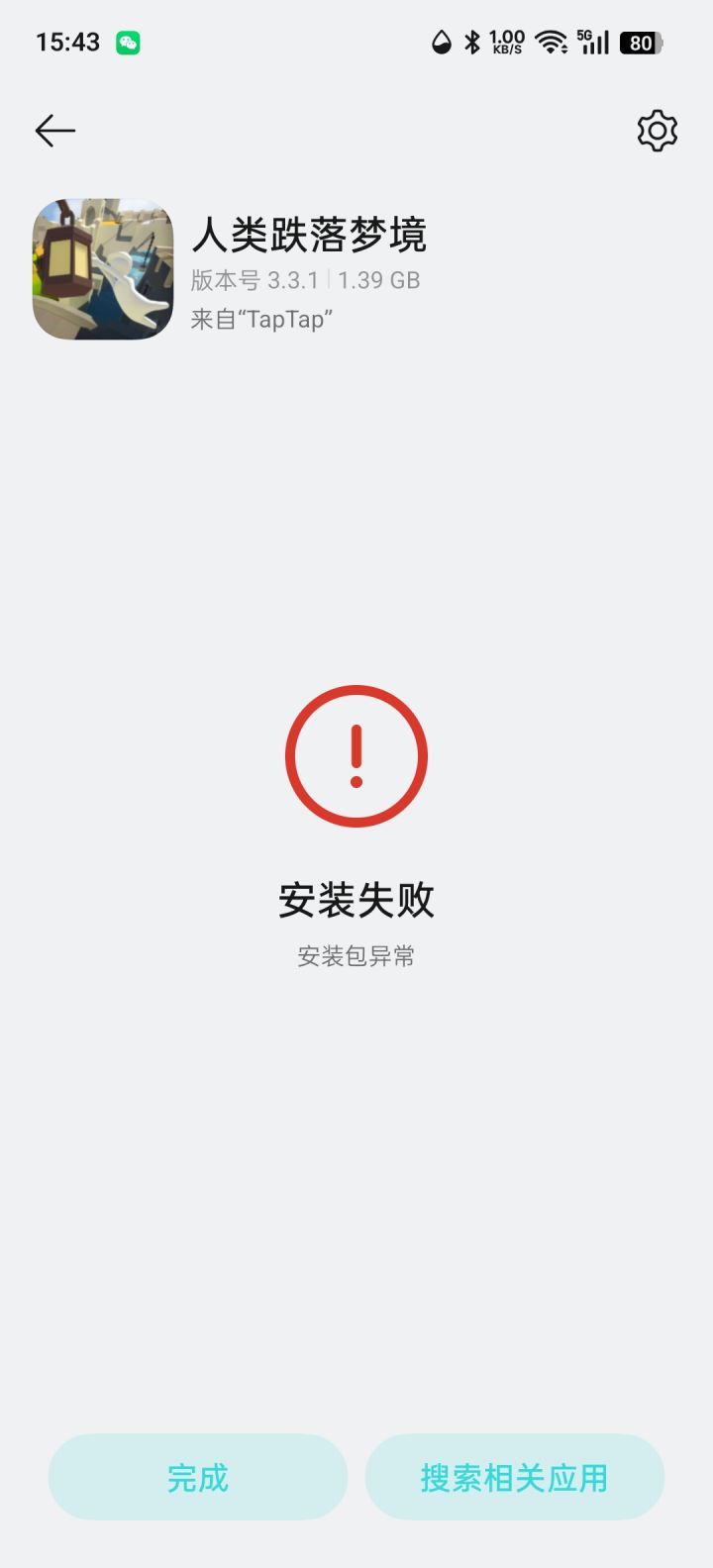
Task: Tap the red error warning icon
Action: pyautogui.click(x=355, y=757)
